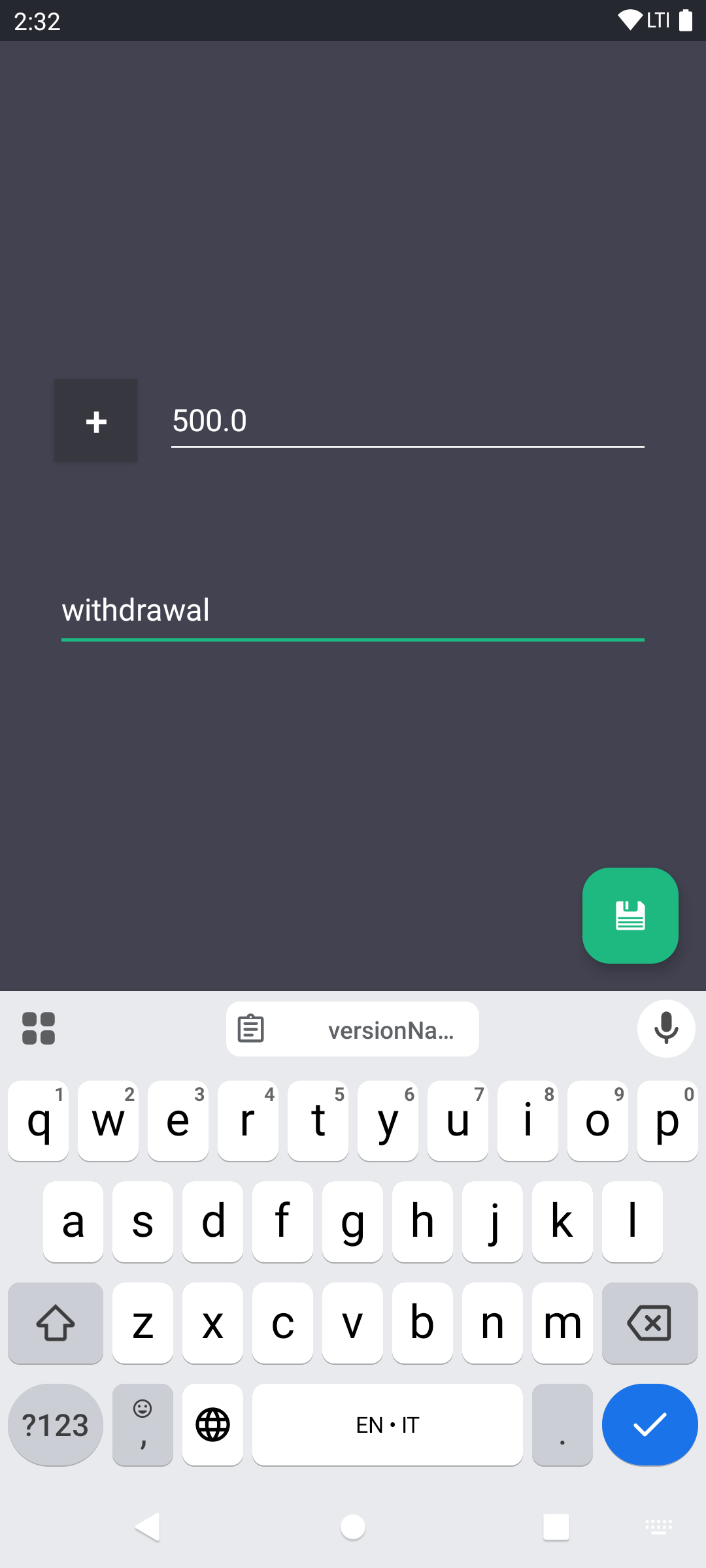Go back using the navigation bar

(148, 1527)
